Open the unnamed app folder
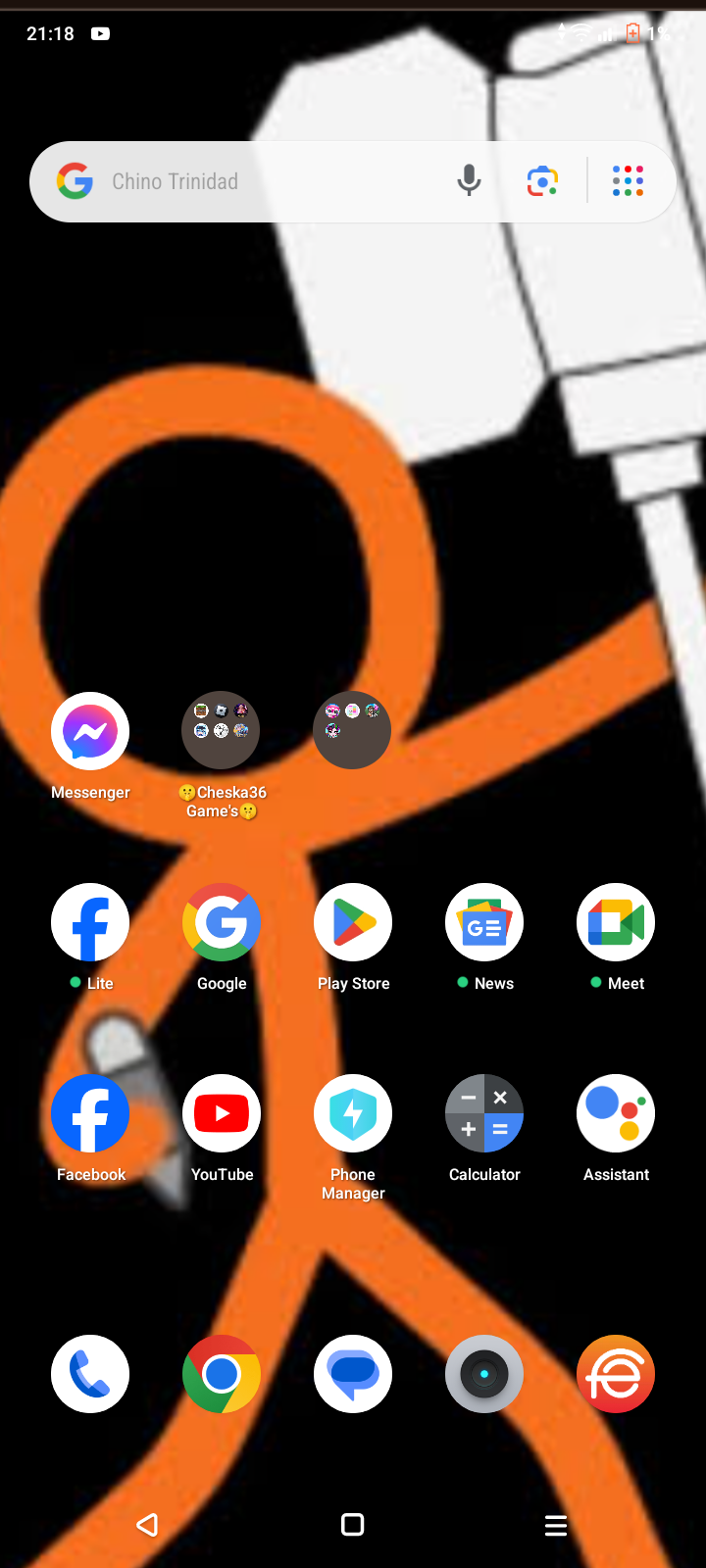 352,731
